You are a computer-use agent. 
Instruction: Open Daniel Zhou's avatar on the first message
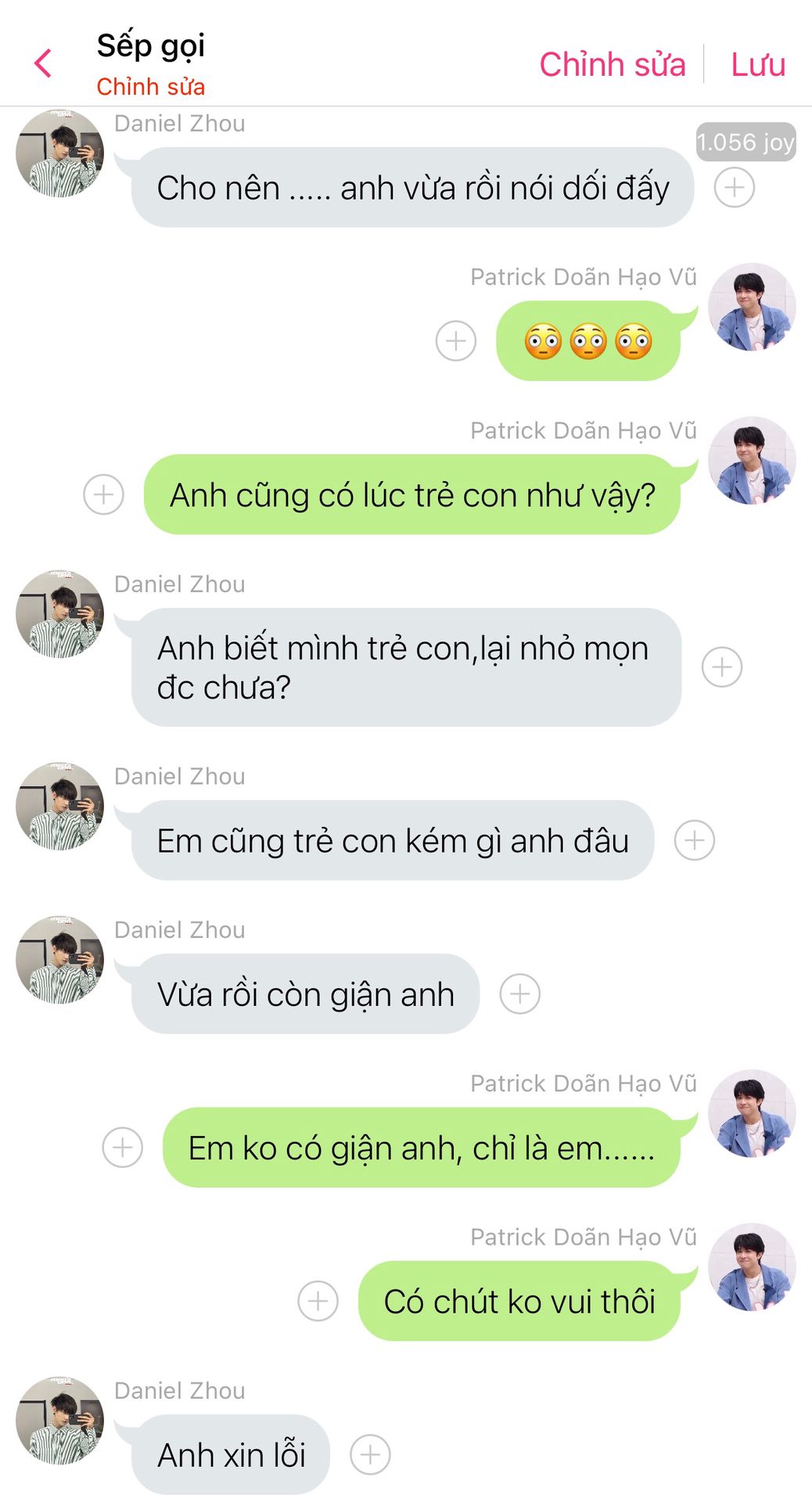(x=59, y=153)
